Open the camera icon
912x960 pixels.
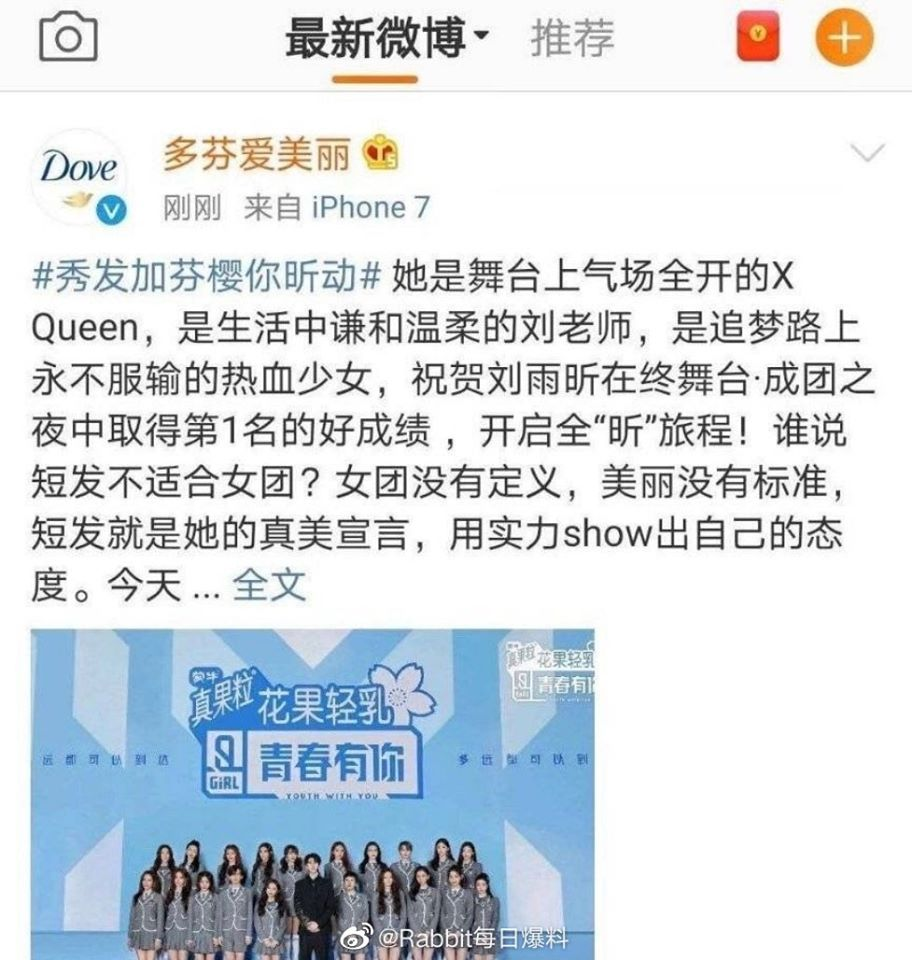(x=68, y=38)
